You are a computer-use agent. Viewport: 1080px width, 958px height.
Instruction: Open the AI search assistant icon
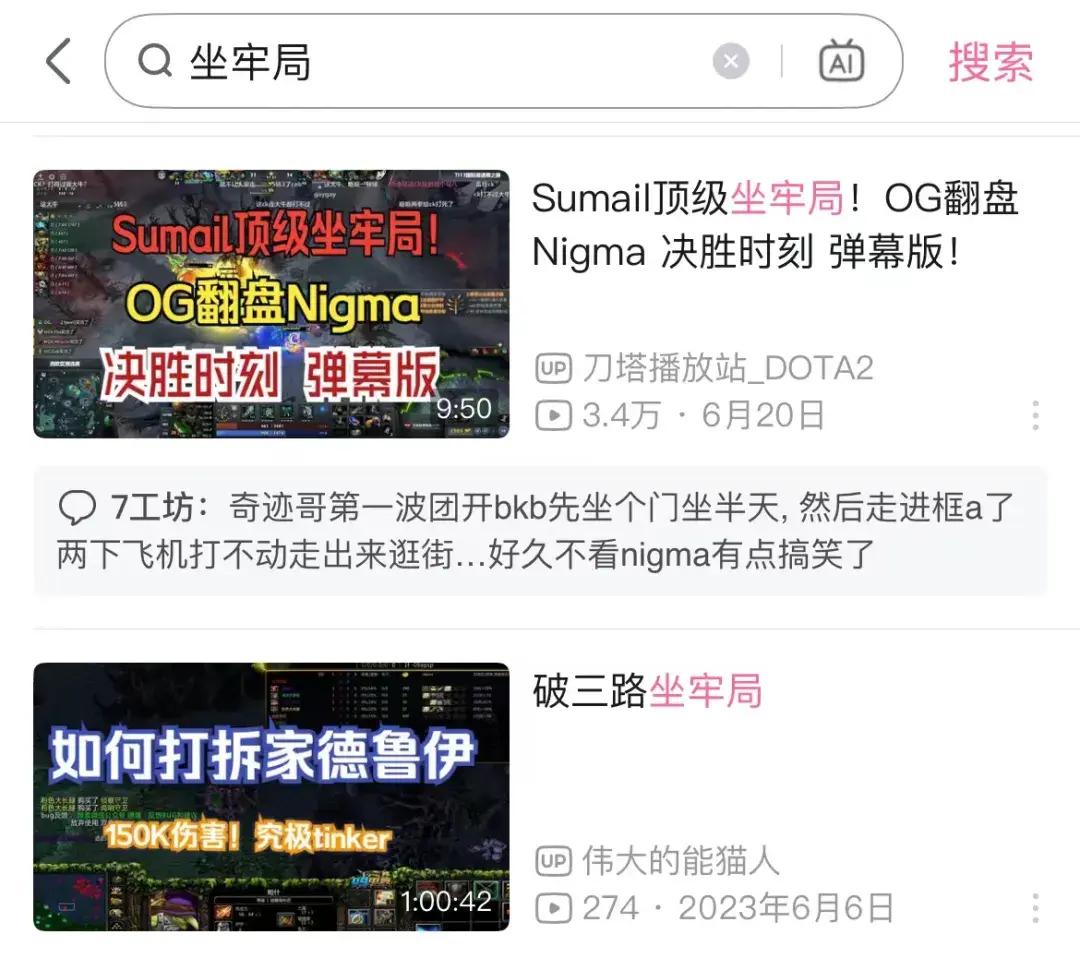coord(841,62)
